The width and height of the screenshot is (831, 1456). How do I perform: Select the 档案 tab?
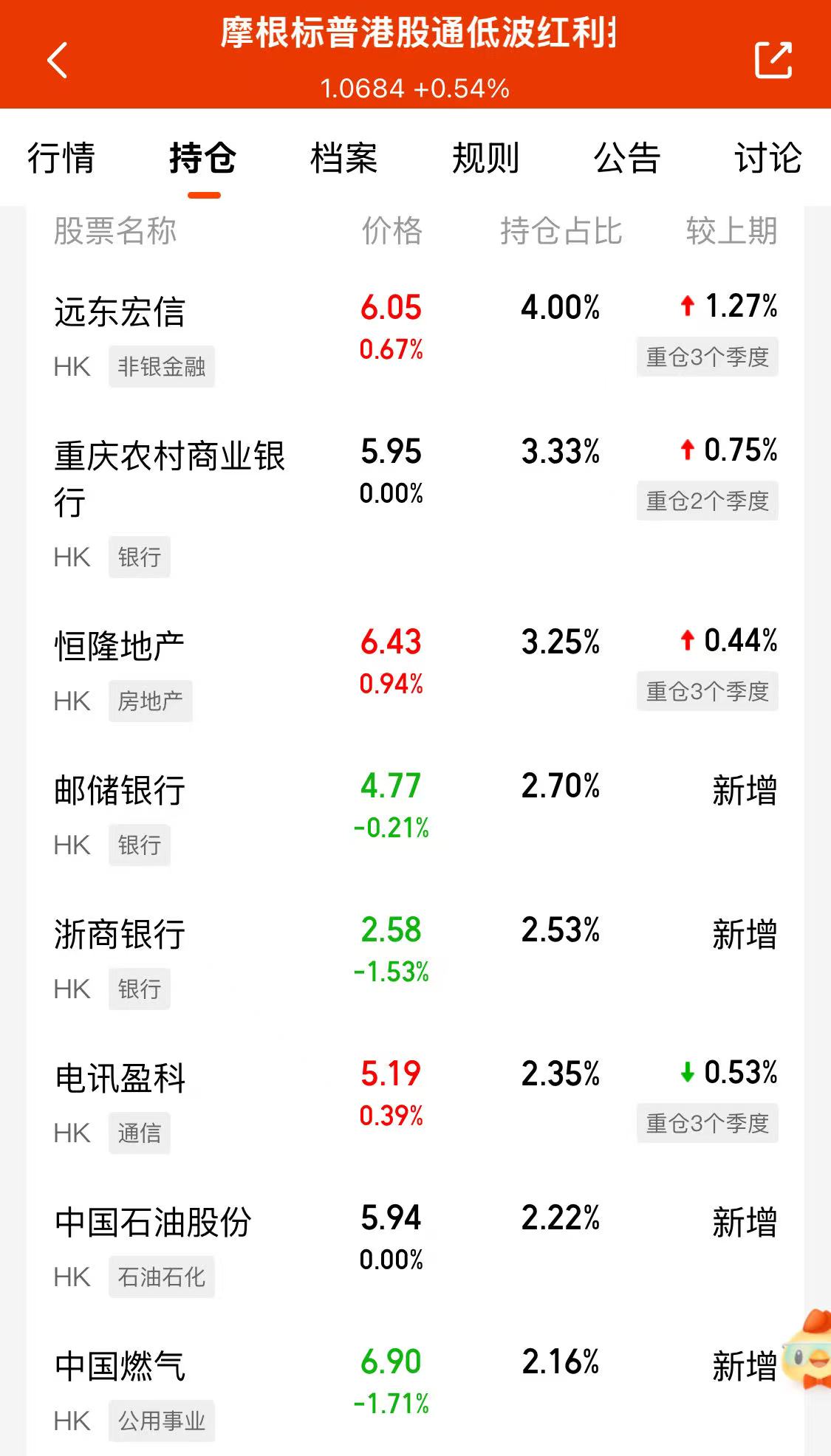pyautogui.click(x=344, y=158)
